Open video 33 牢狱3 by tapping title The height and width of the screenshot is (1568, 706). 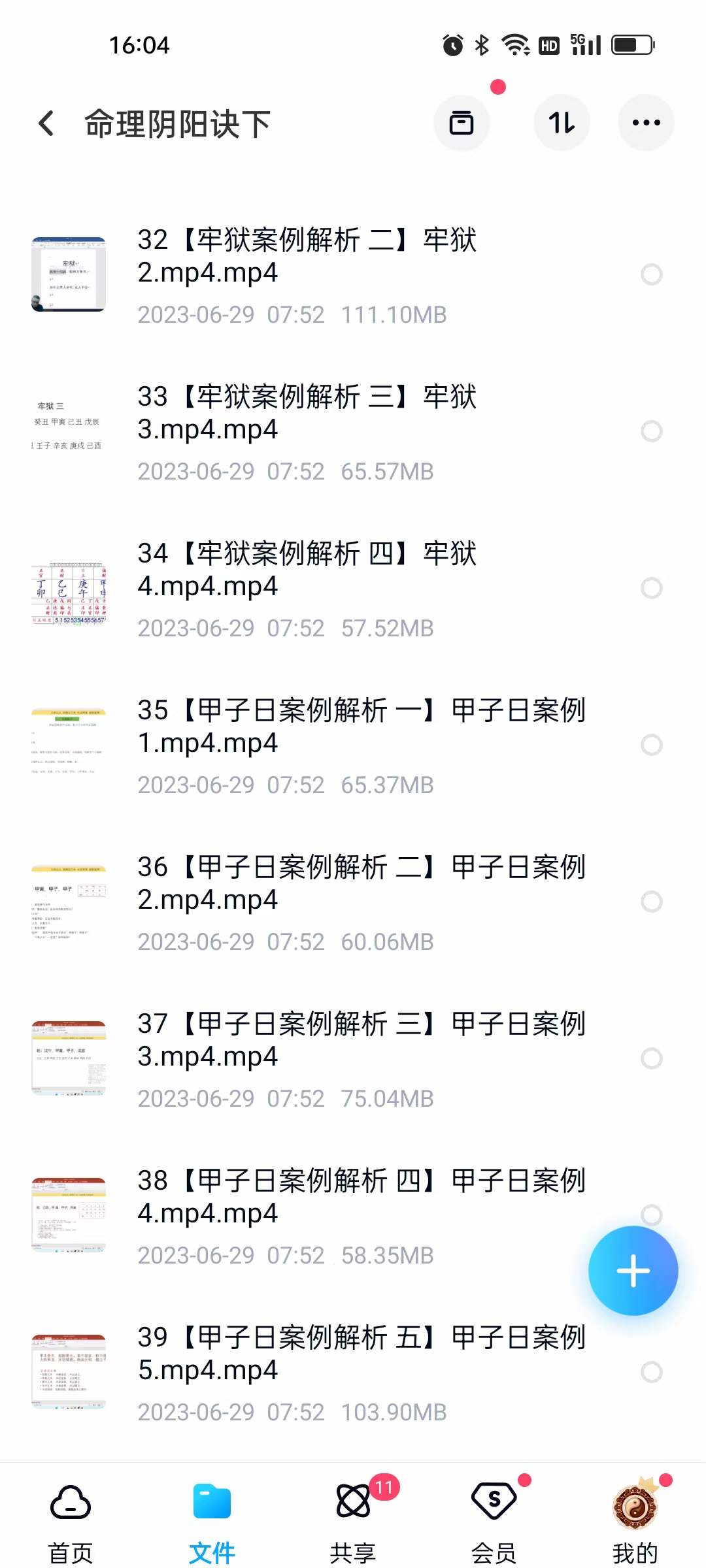(307, 412)
